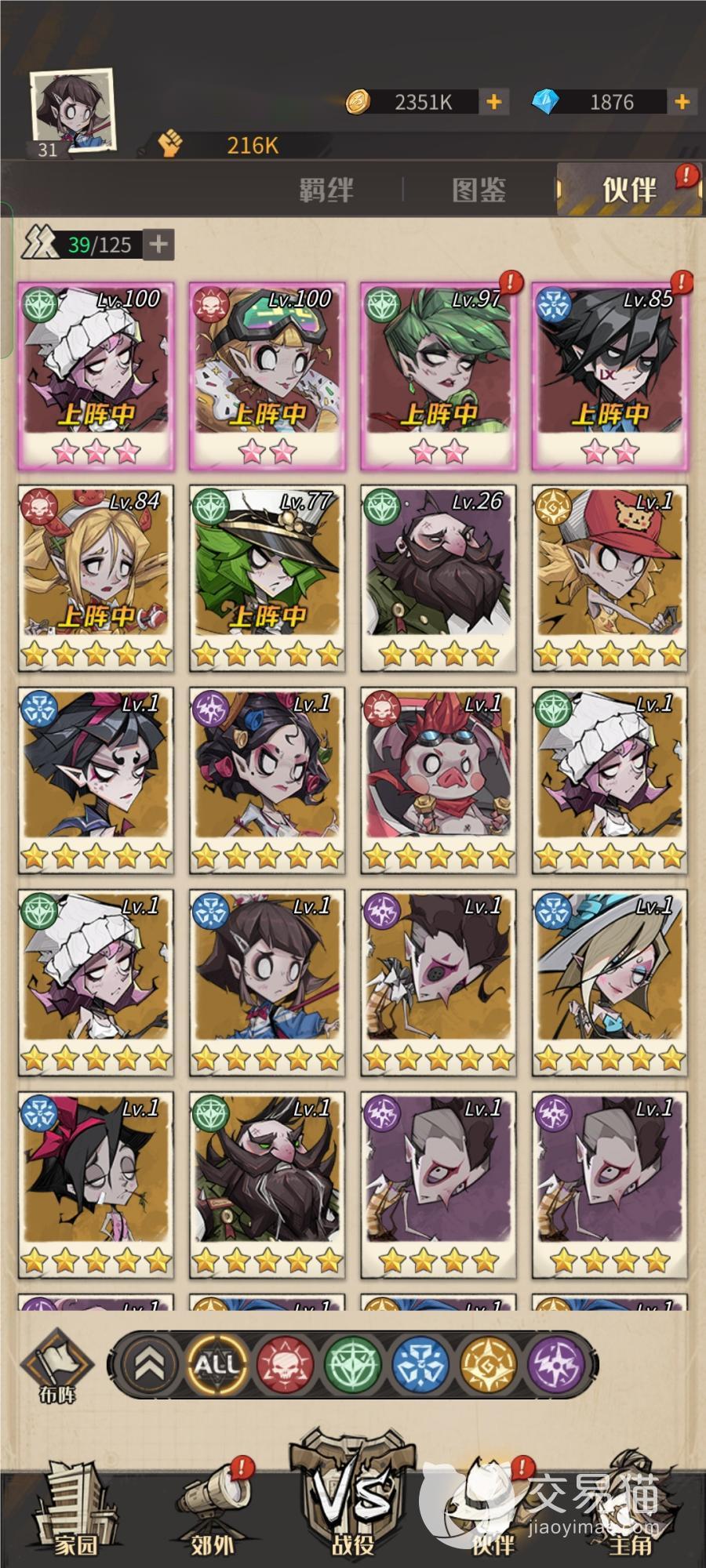Open the Lv.85 black-haired partner card
The width and height of the screenshot is (706, 1568).
pyautogui.click(x=610, y=376)
